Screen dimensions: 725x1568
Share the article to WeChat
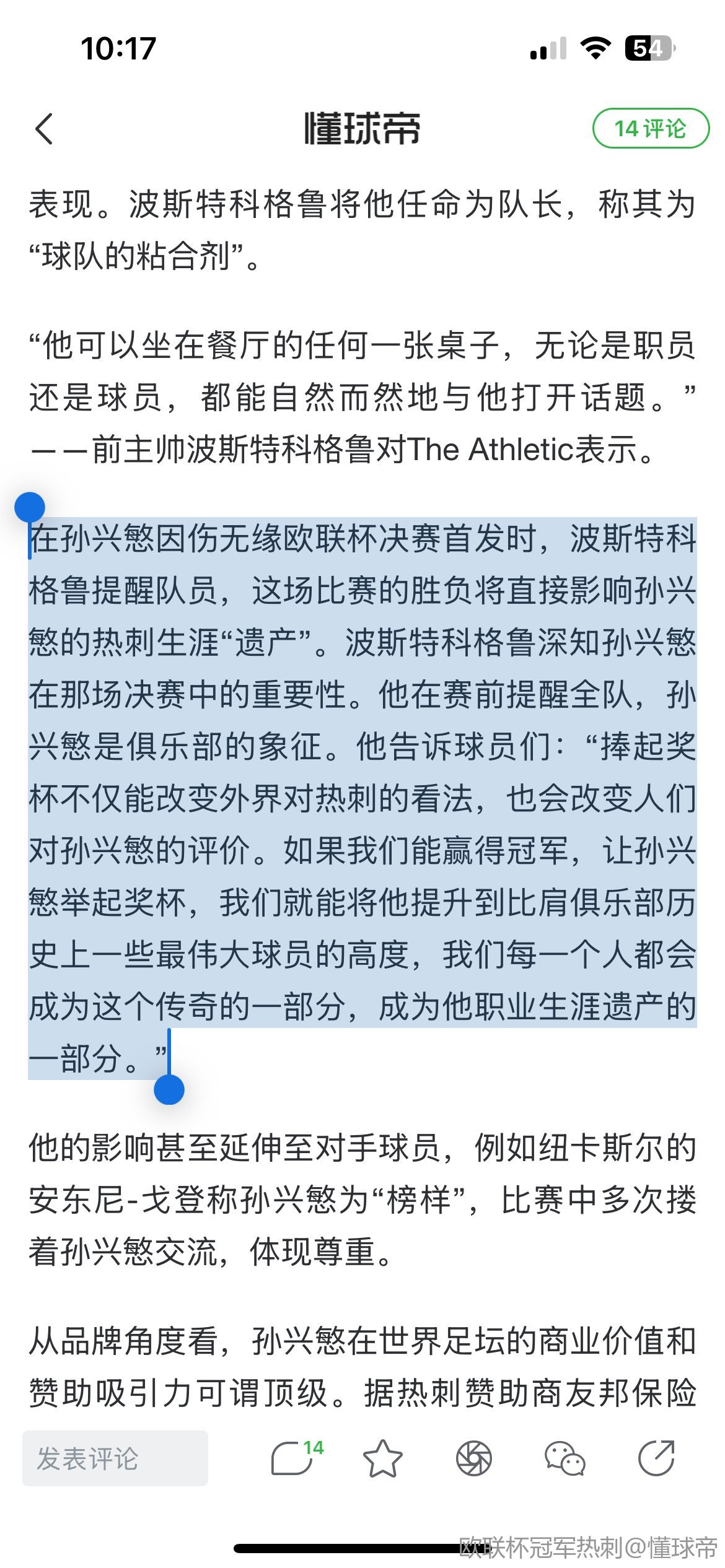point(565,1458)
